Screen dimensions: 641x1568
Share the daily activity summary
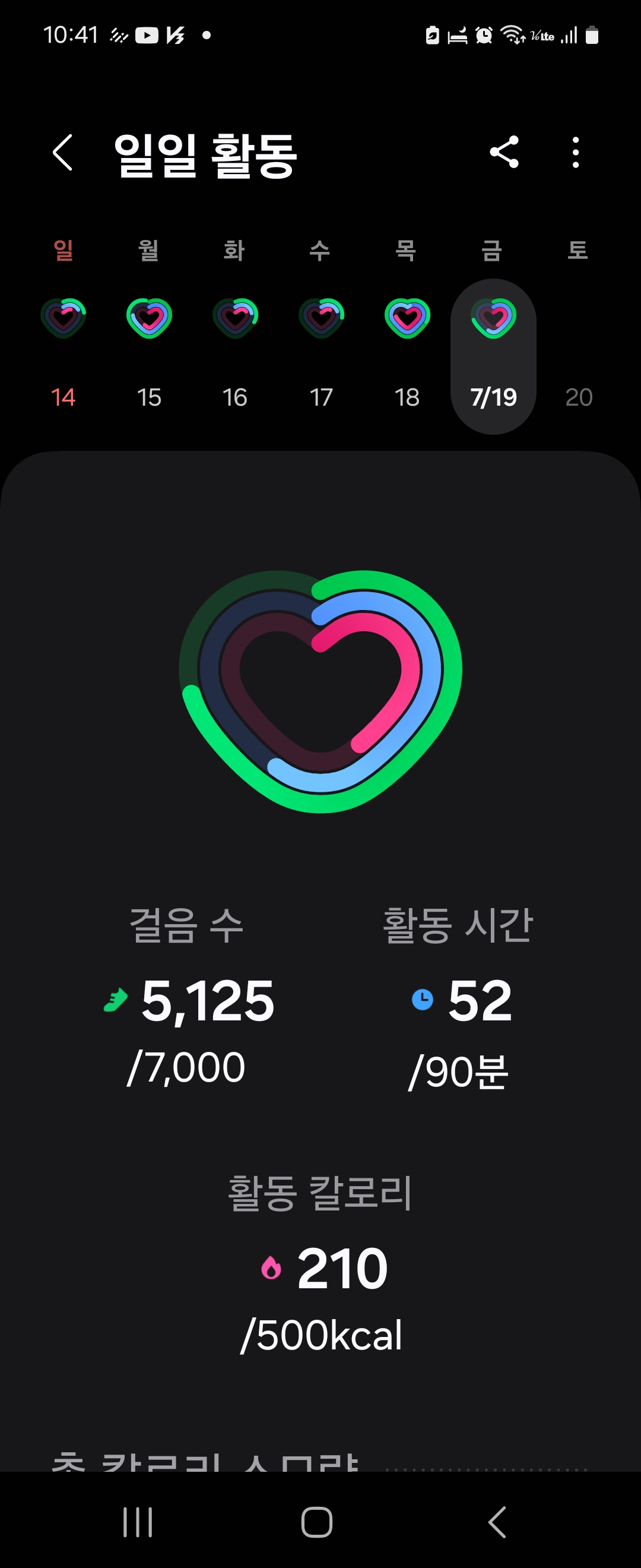pyautogui.click(x=504, y=152)
